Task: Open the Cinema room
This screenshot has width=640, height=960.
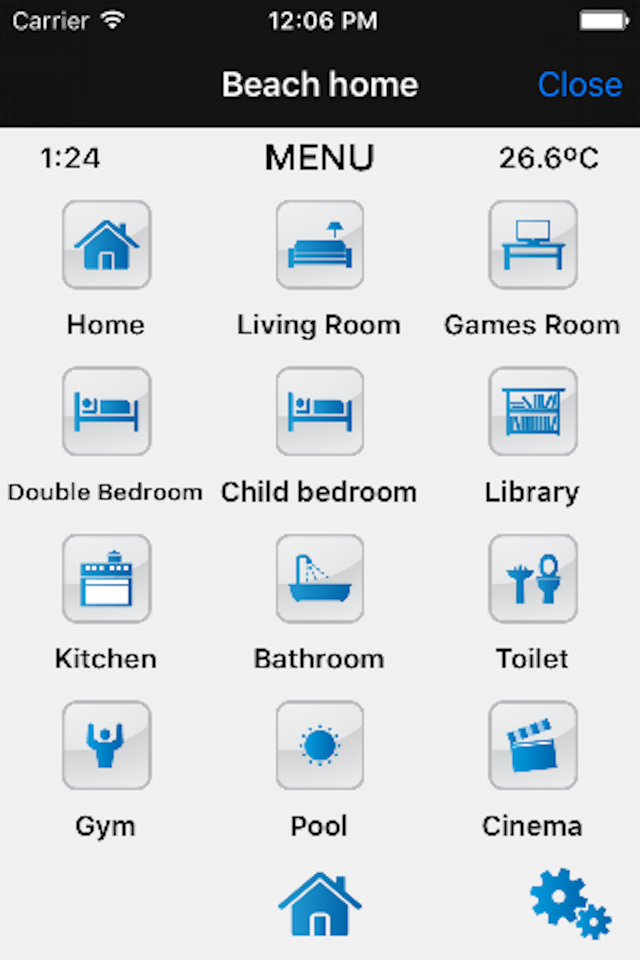Action: tap(533, 746)
